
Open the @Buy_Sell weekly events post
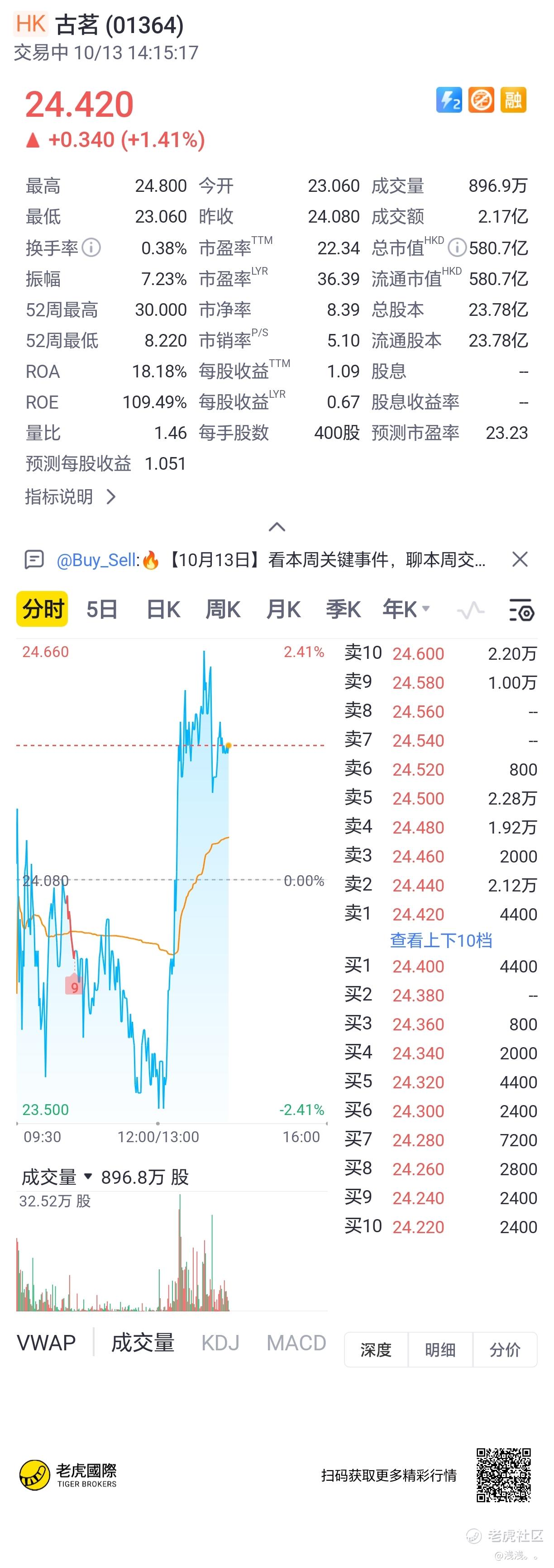tap(271, 559)
